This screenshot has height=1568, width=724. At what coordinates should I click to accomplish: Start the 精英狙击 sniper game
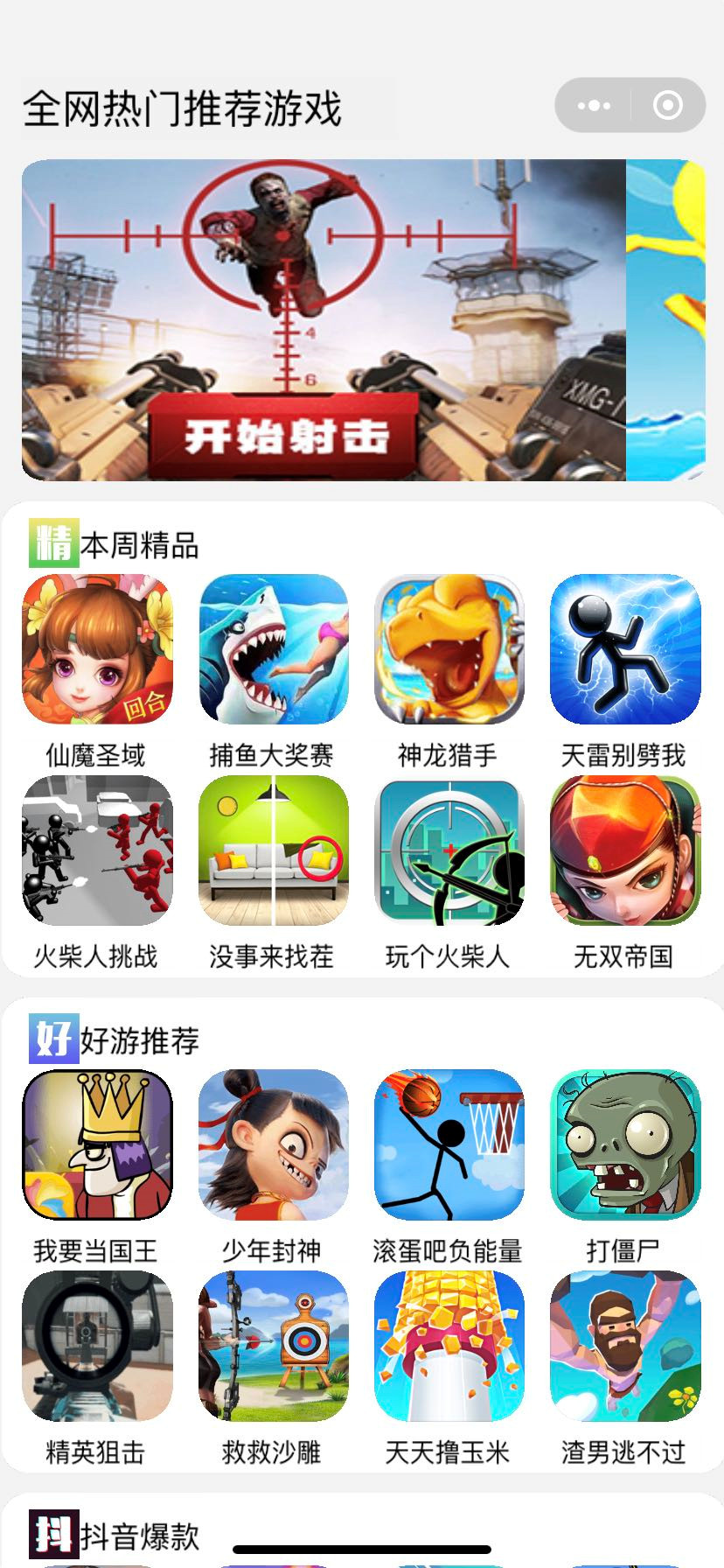[x=97, y=1346]
